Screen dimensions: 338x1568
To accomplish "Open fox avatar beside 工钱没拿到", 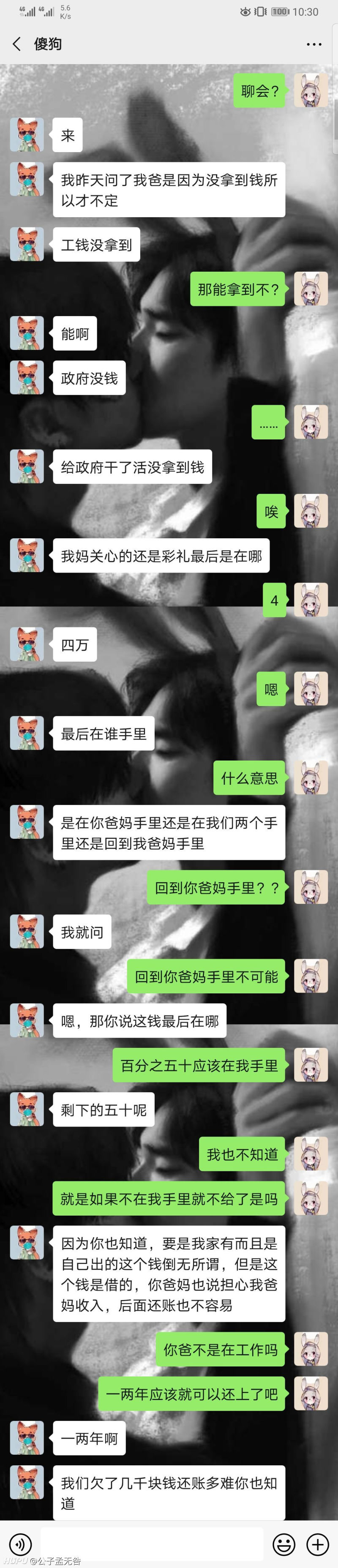I will pyautogui.click(x=27, y=245).
